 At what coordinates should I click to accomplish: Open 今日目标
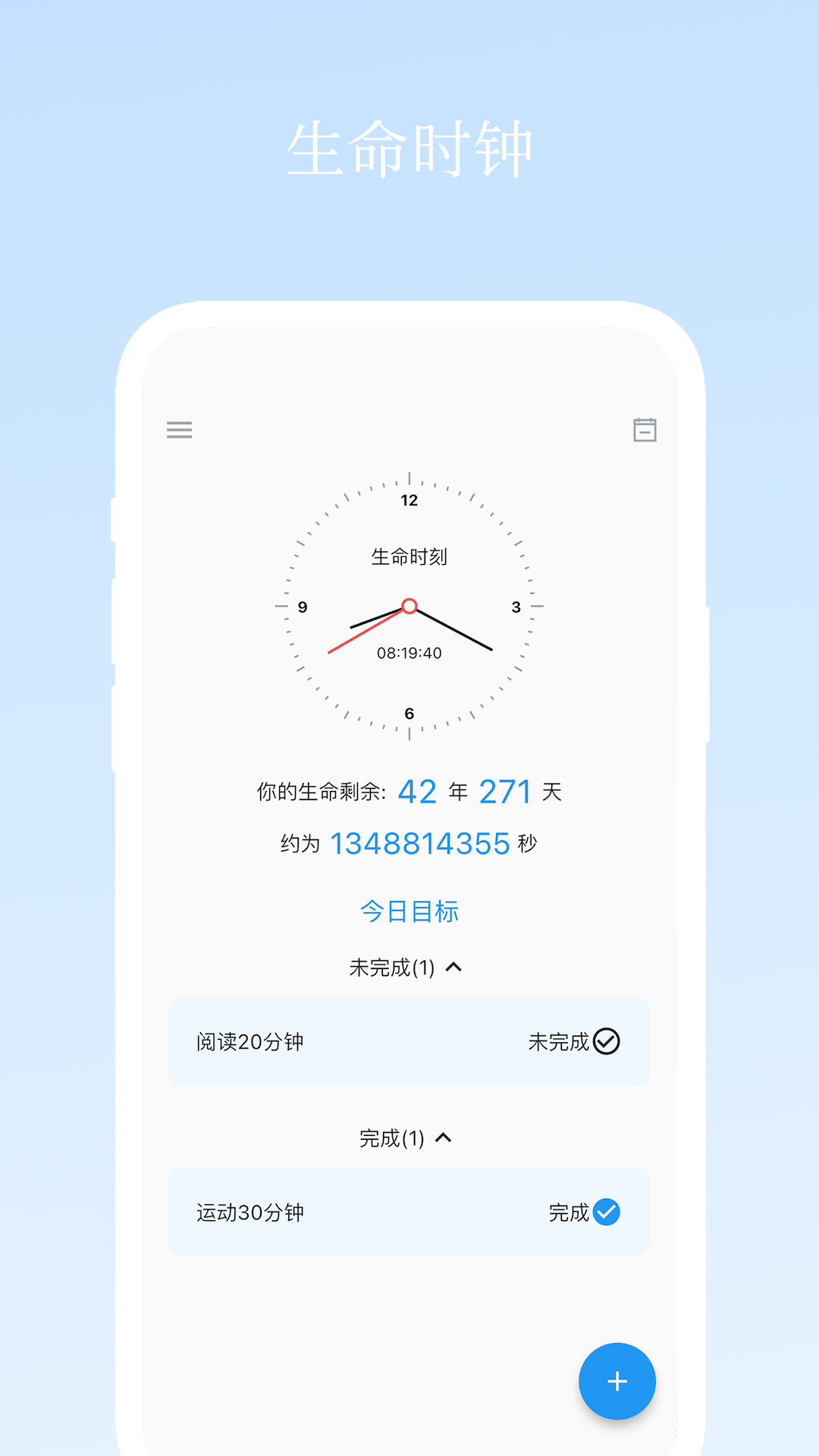point(409,910)
